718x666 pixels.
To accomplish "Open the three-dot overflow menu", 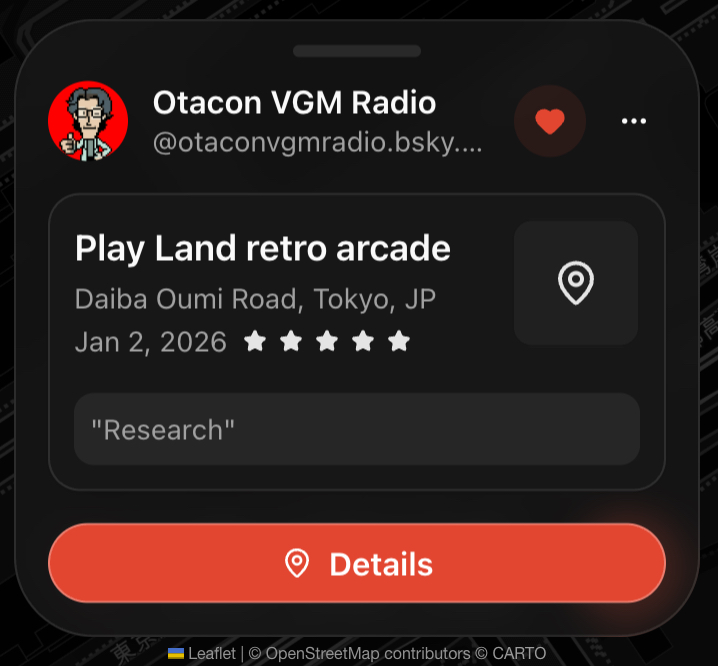I will coord(634,121).
